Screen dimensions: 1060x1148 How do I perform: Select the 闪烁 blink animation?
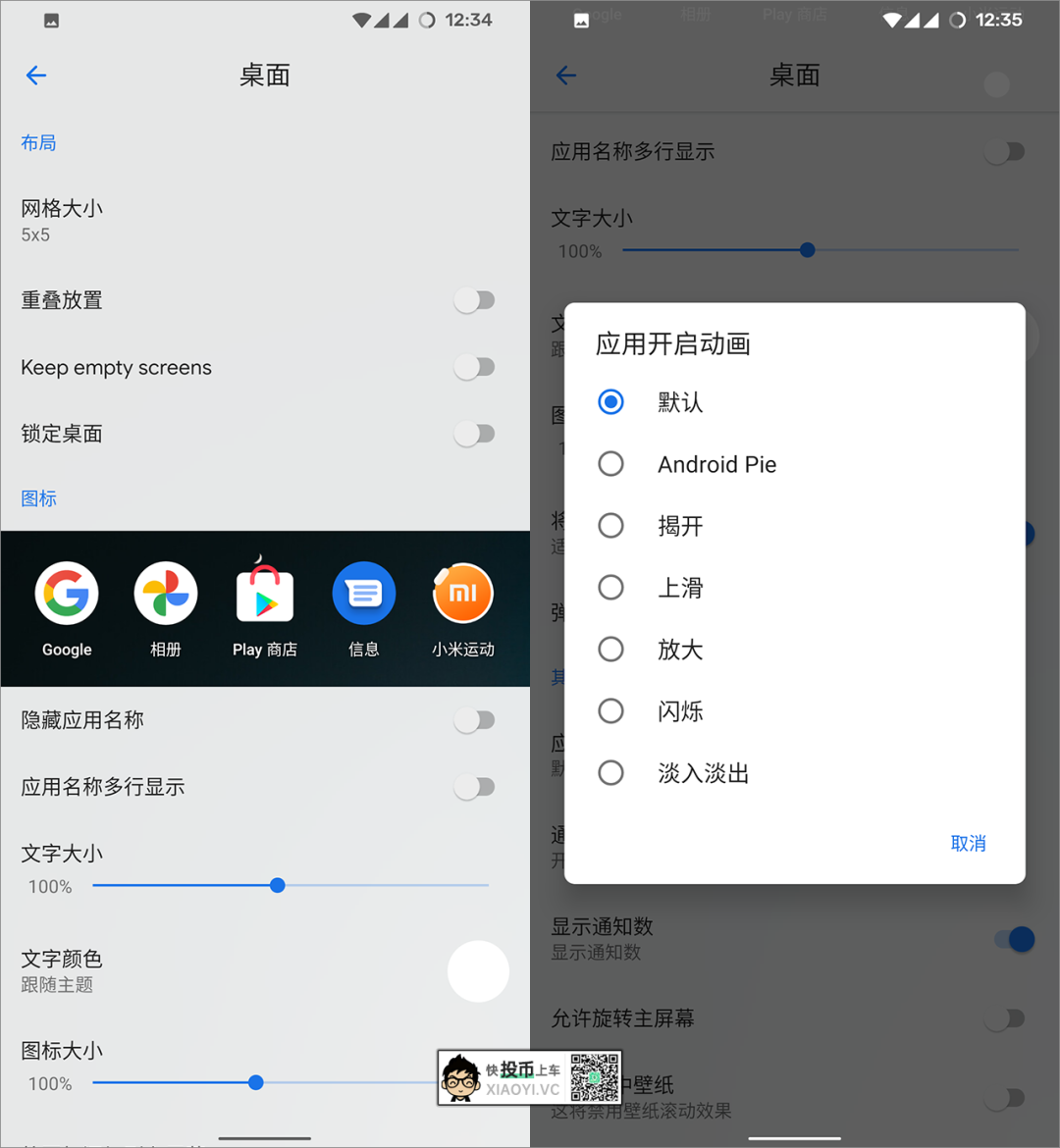(x=611, y=711)
